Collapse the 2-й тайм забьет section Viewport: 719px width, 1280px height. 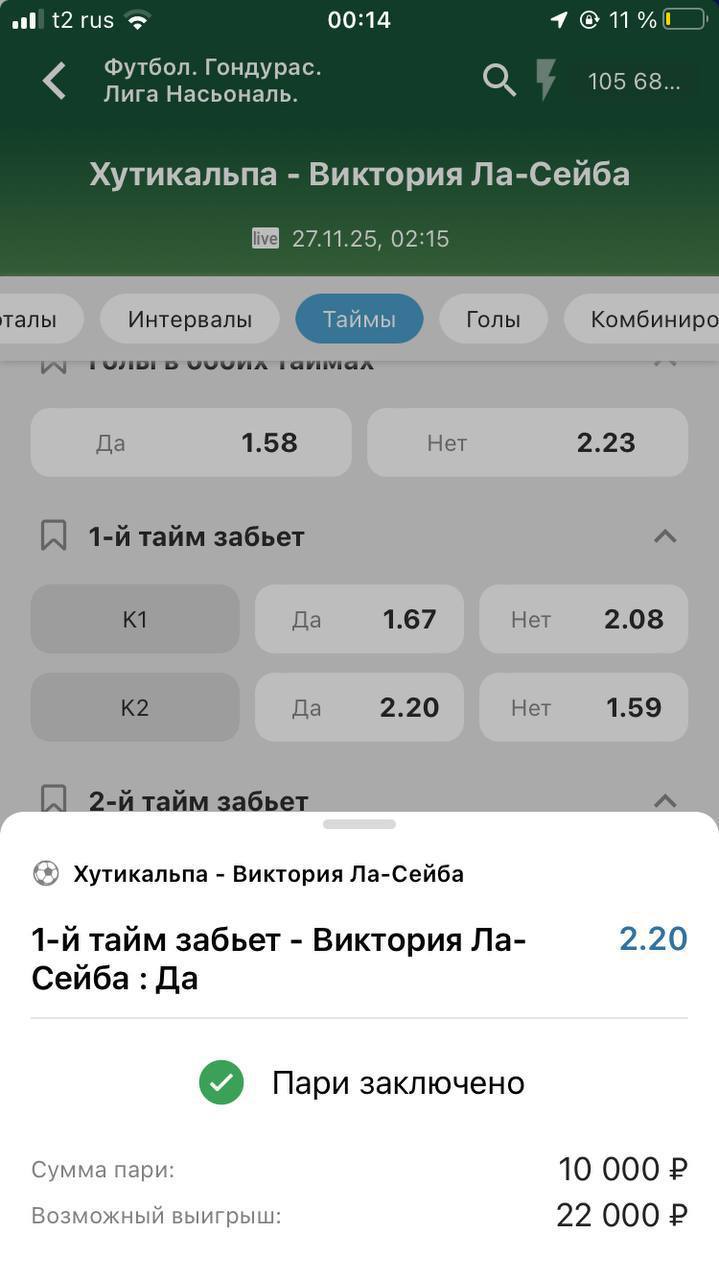[x=665, y=799]
